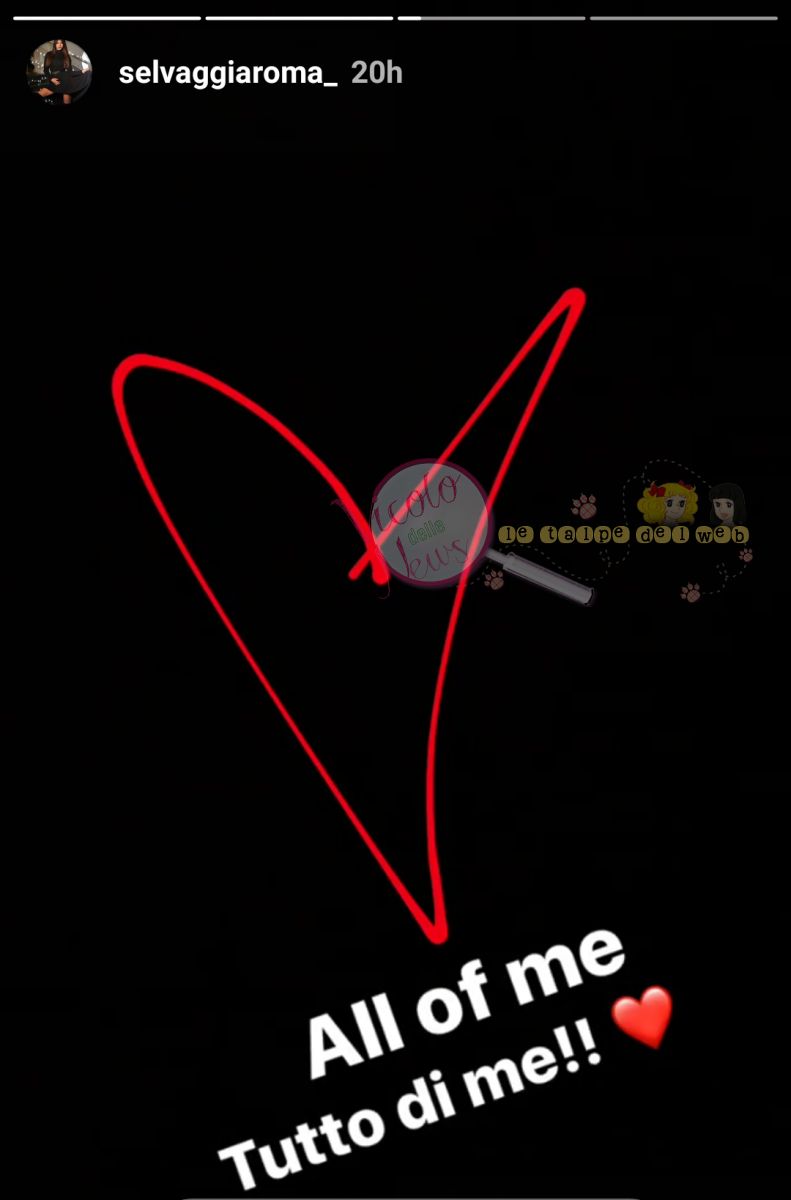791x1200 pixels.
Task: Open selvaggiaroma_ profile picture
Action: 59,73
